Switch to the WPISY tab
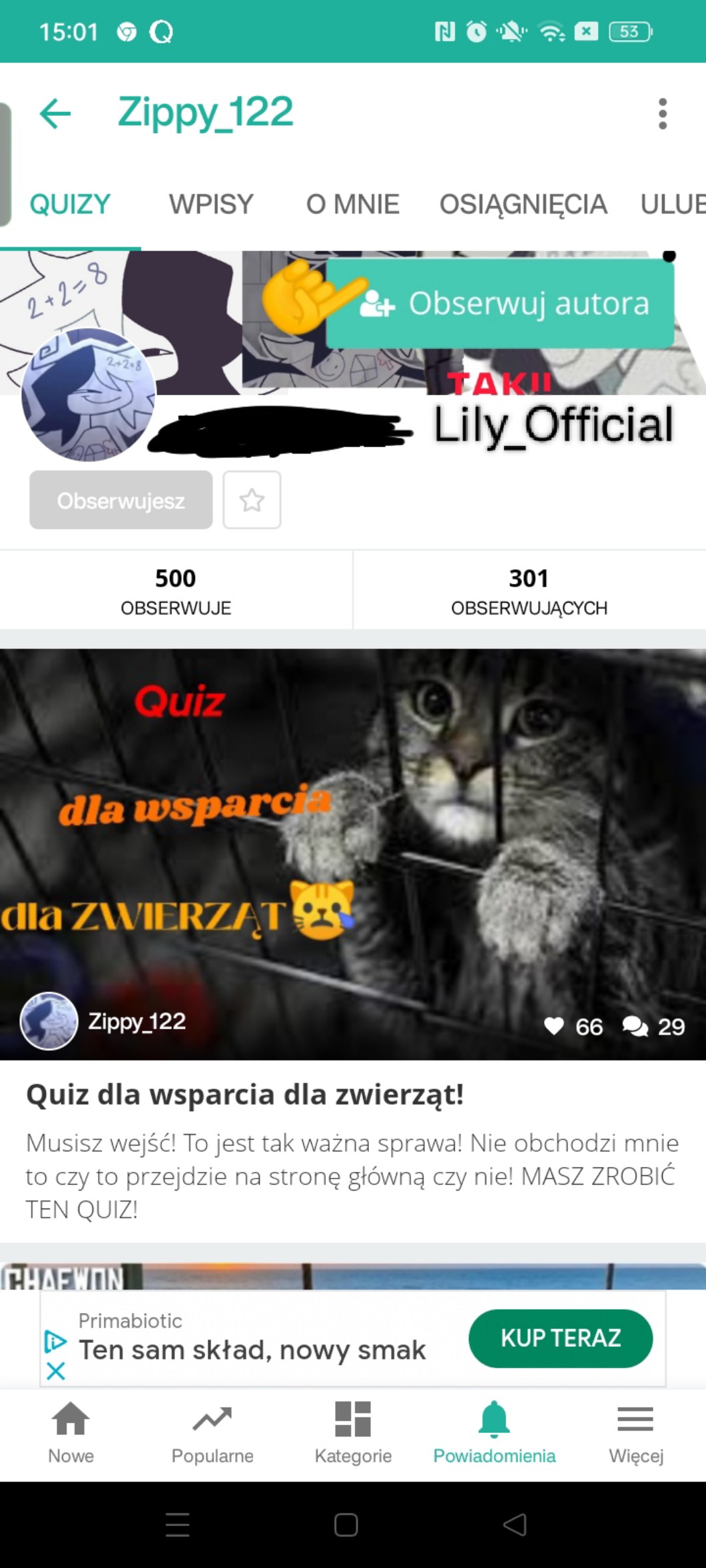This screenshot has height=1568, width=706. pos(211,204)
